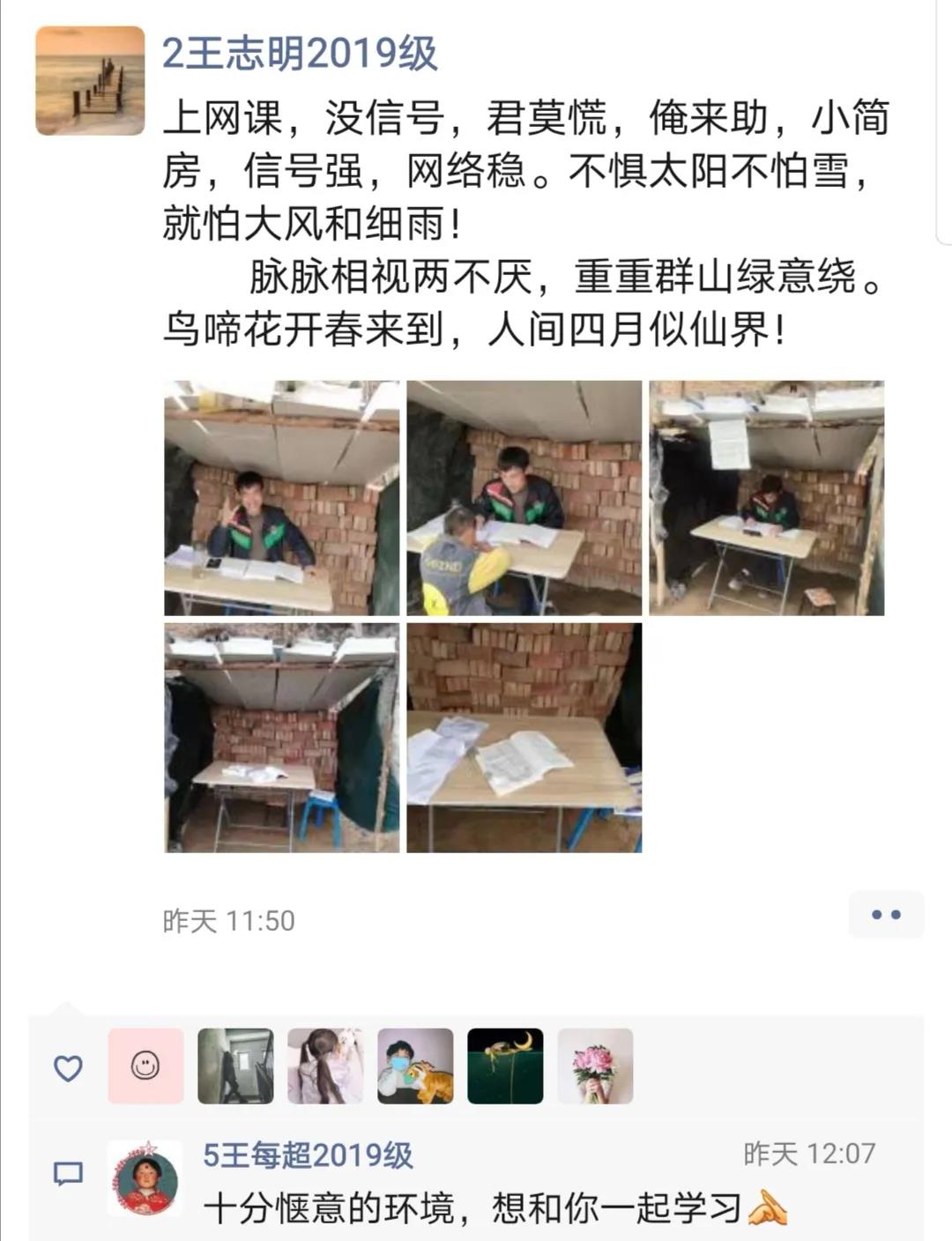Screen dimensions: 952x1241
Task: Open the photo of student making peace sign
Action: [281, 498]
